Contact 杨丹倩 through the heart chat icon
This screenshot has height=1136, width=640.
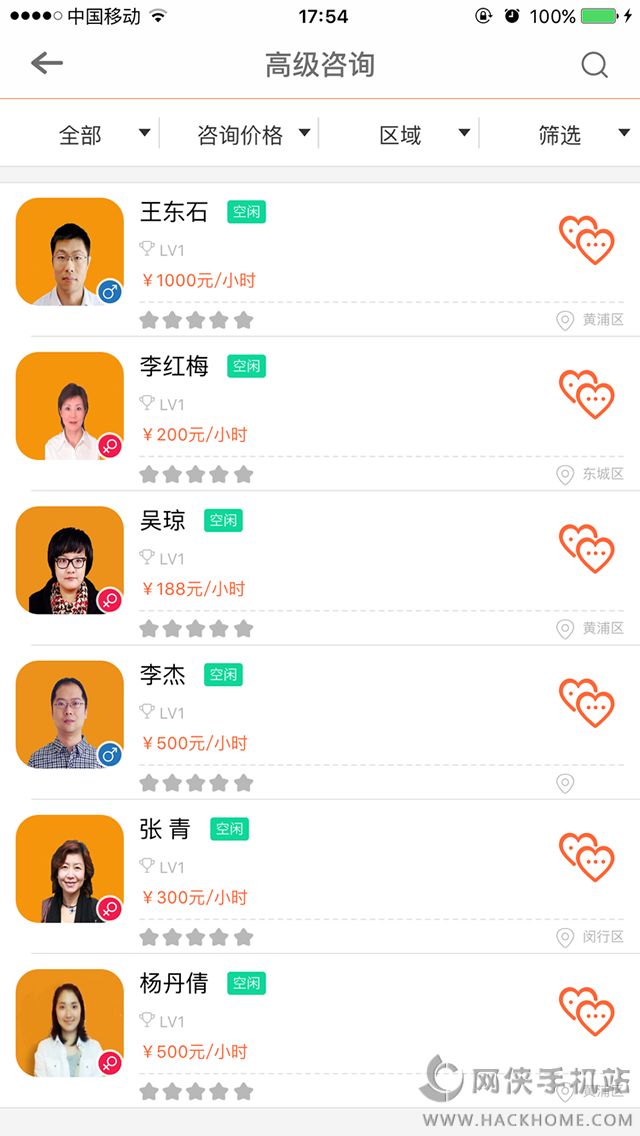(x=586, y=1011)
